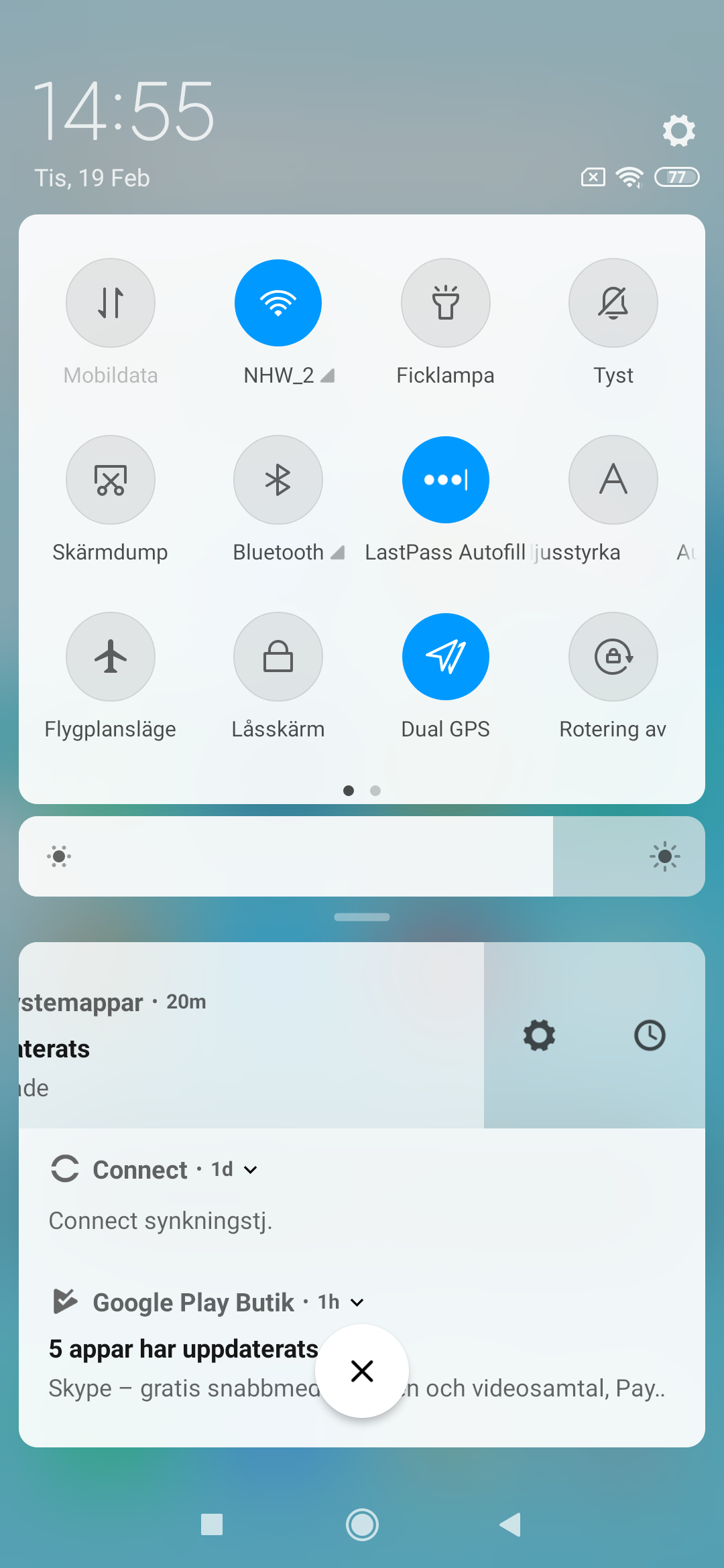Switch on Ficklampa flashlight
Screen dimensions: 724x1568
pos(446,303)
